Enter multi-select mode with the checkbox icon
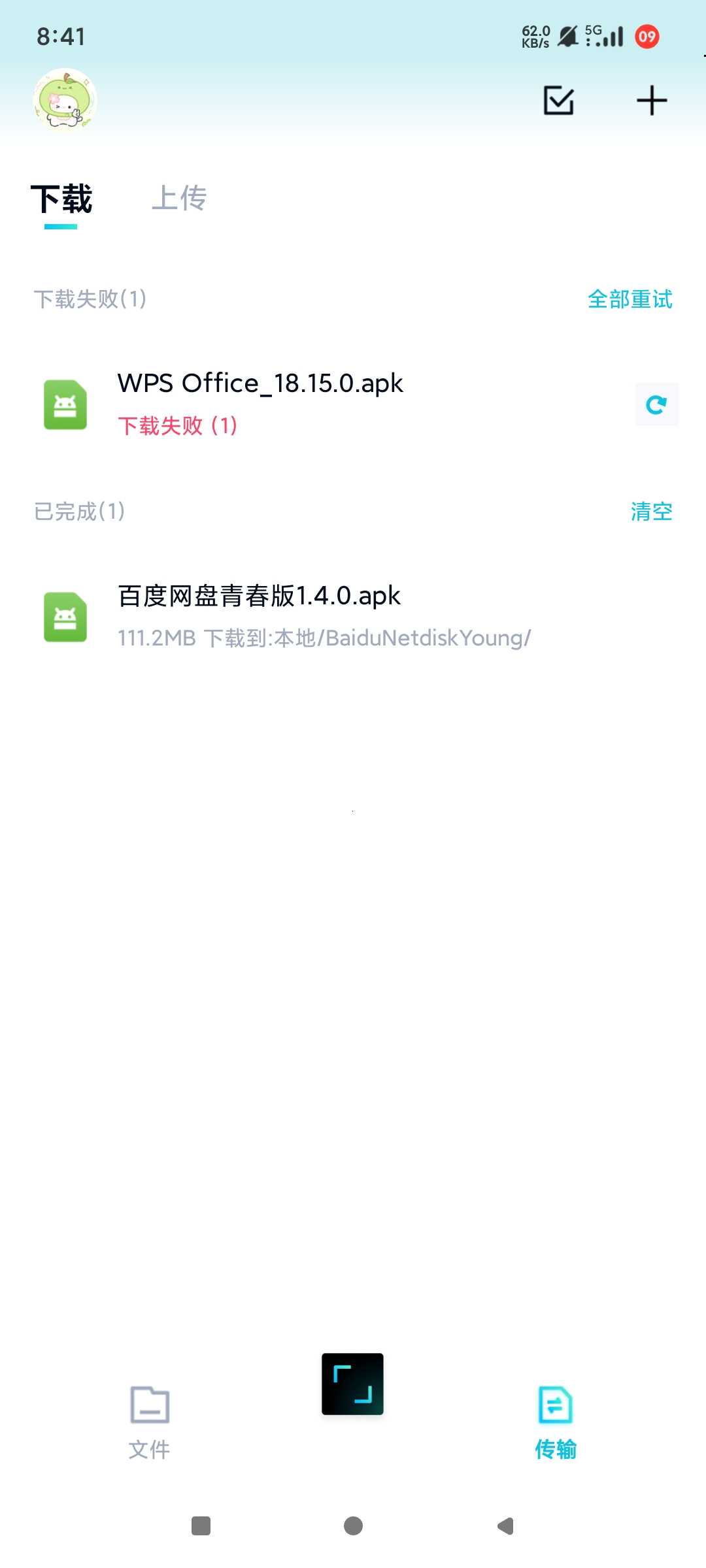 pos(559,101)
